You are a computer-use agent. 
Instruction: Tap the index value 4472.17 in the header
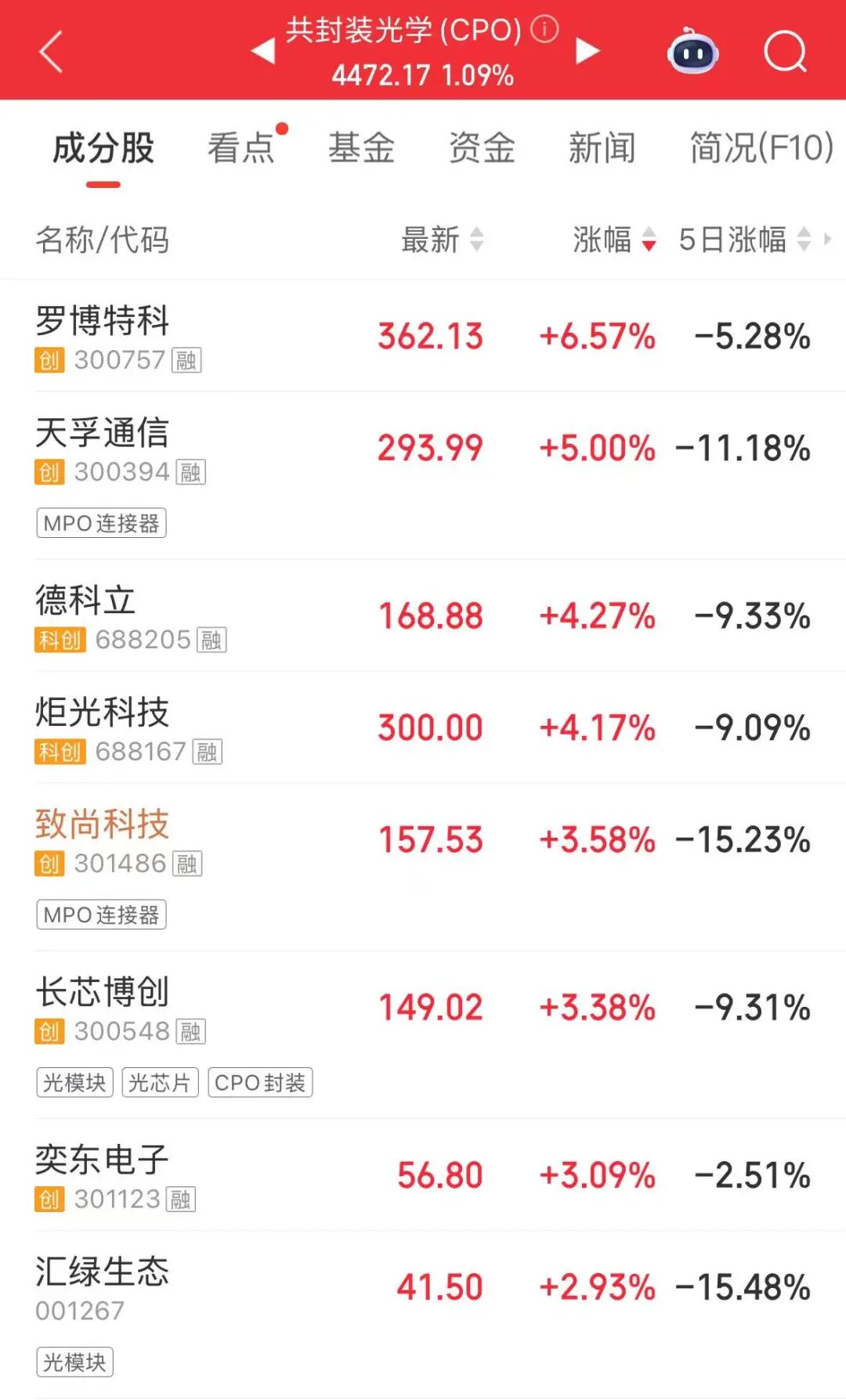381,77
